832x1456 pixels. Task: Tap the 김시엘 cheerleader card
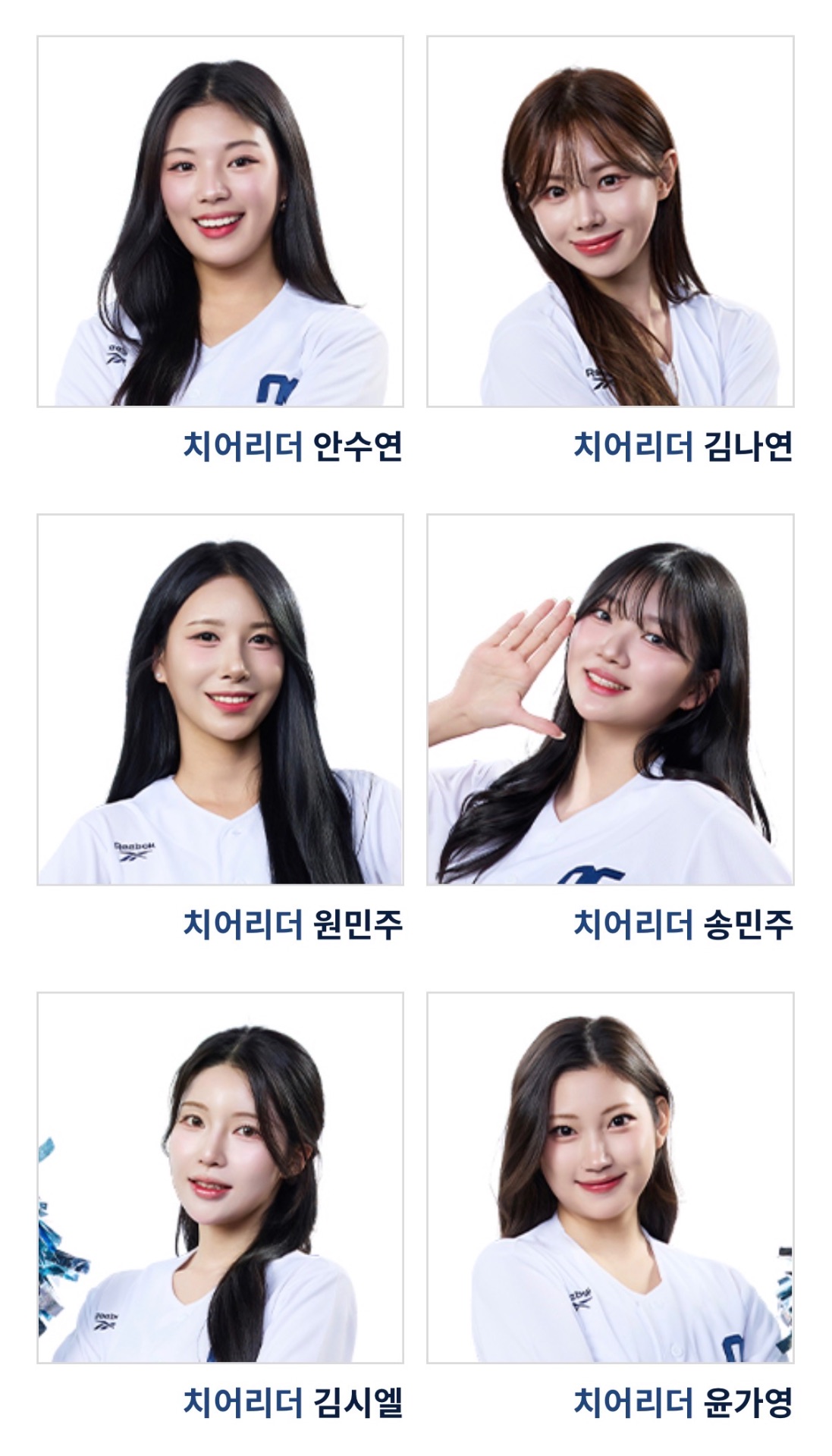(x=220, y=1177)
